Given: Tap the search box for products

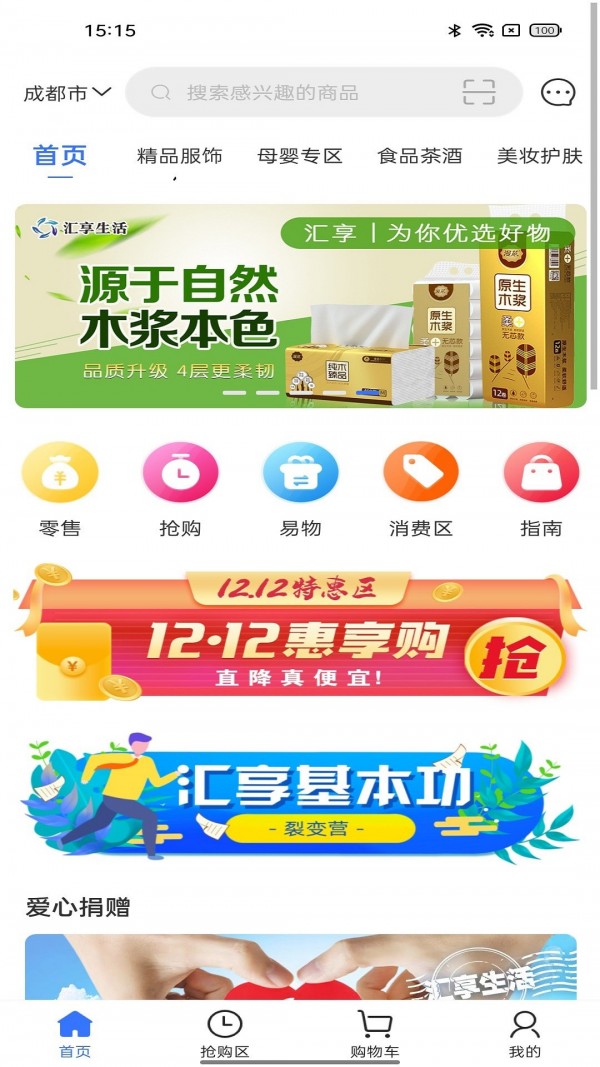Looking at the screenshot, I should (x=300, y=93).
